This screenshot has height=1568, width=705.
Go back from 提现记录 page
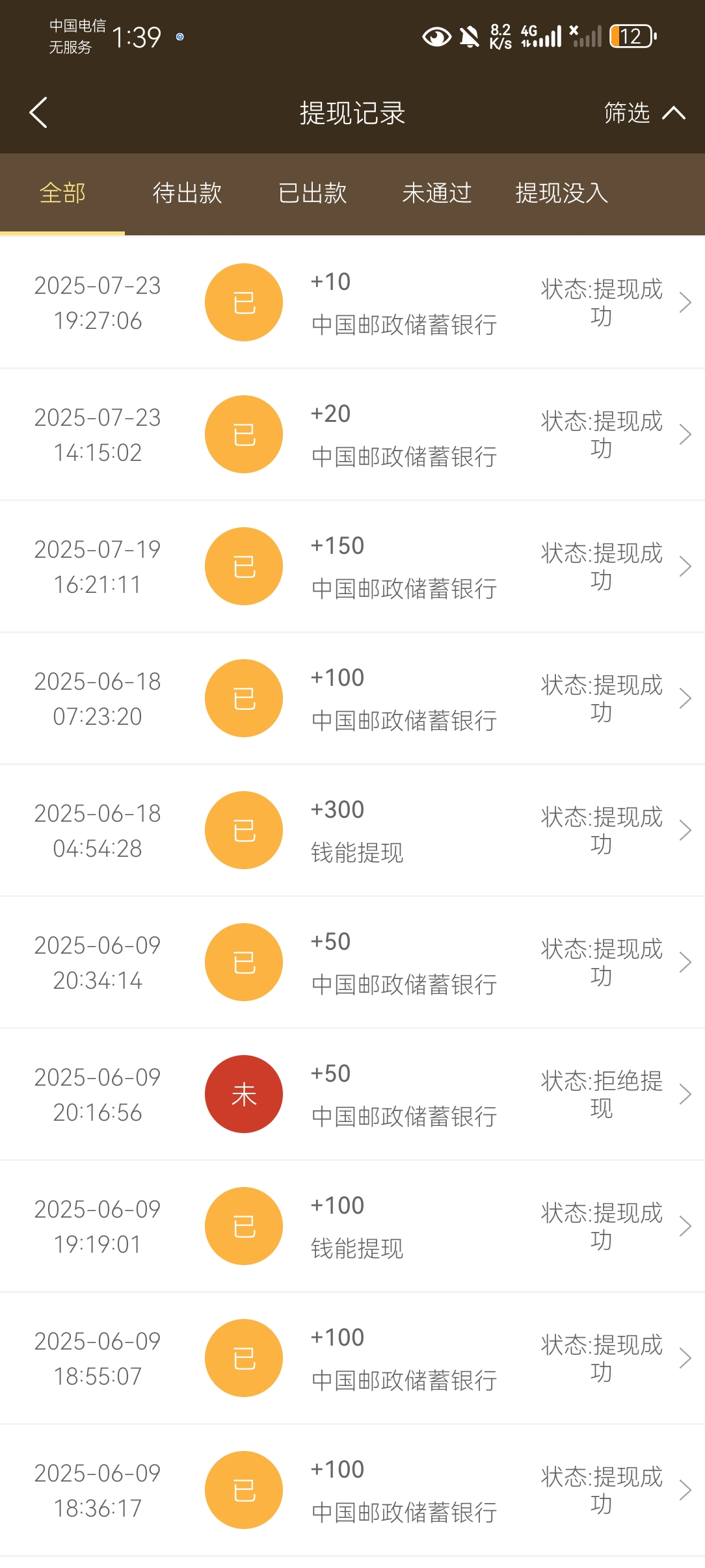(x=39, y=113)
